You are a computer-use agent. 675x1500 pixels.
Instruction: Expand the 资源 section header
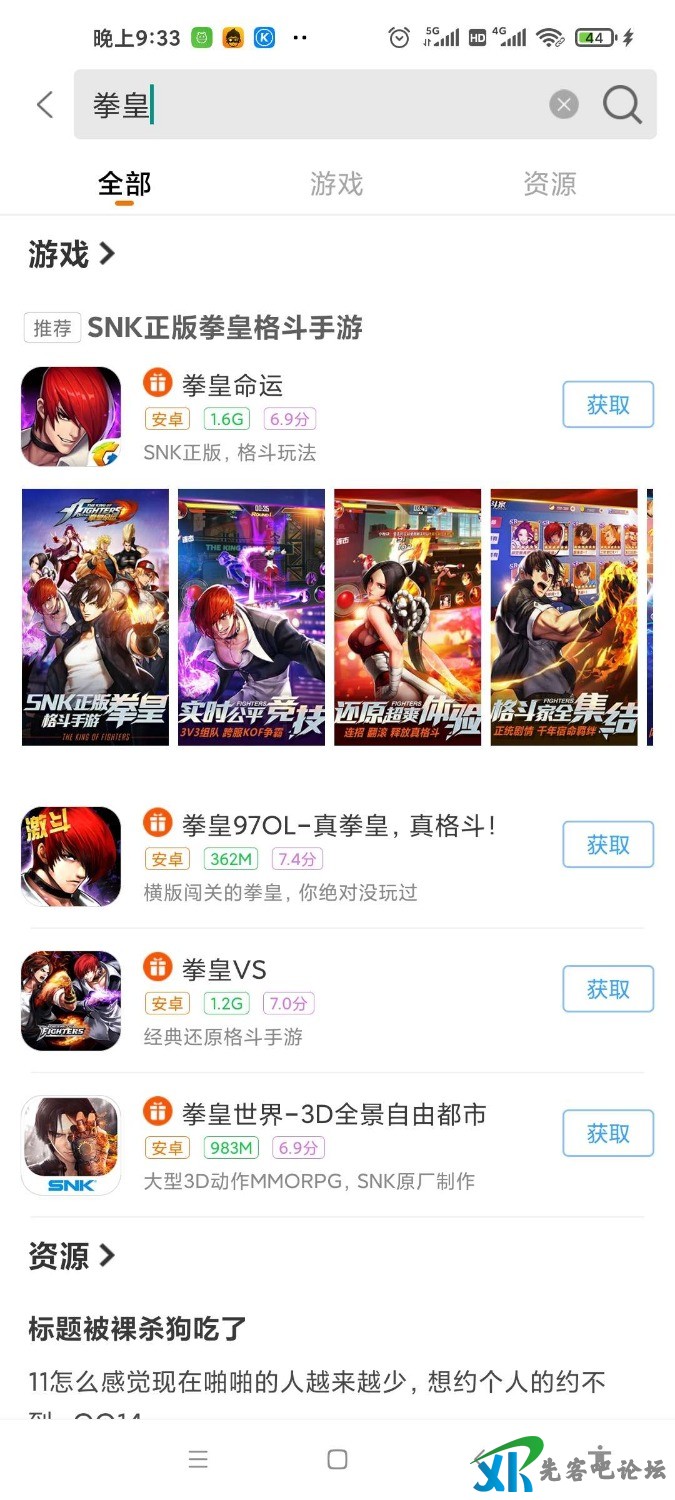click(72, 1256)
